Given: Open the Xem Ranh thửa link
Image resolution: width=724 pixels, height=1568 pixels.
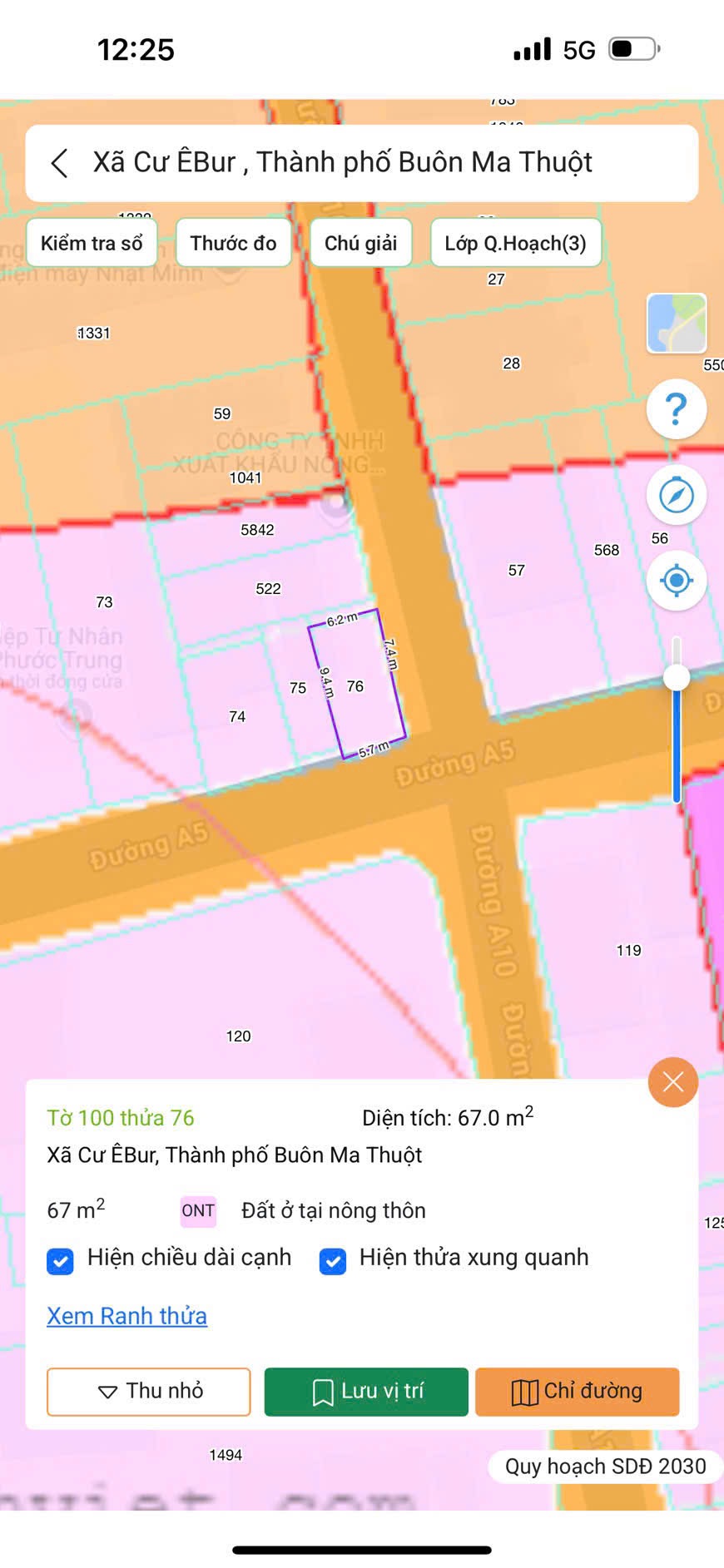Looking at the screenshot, I should coord(126,1316).
